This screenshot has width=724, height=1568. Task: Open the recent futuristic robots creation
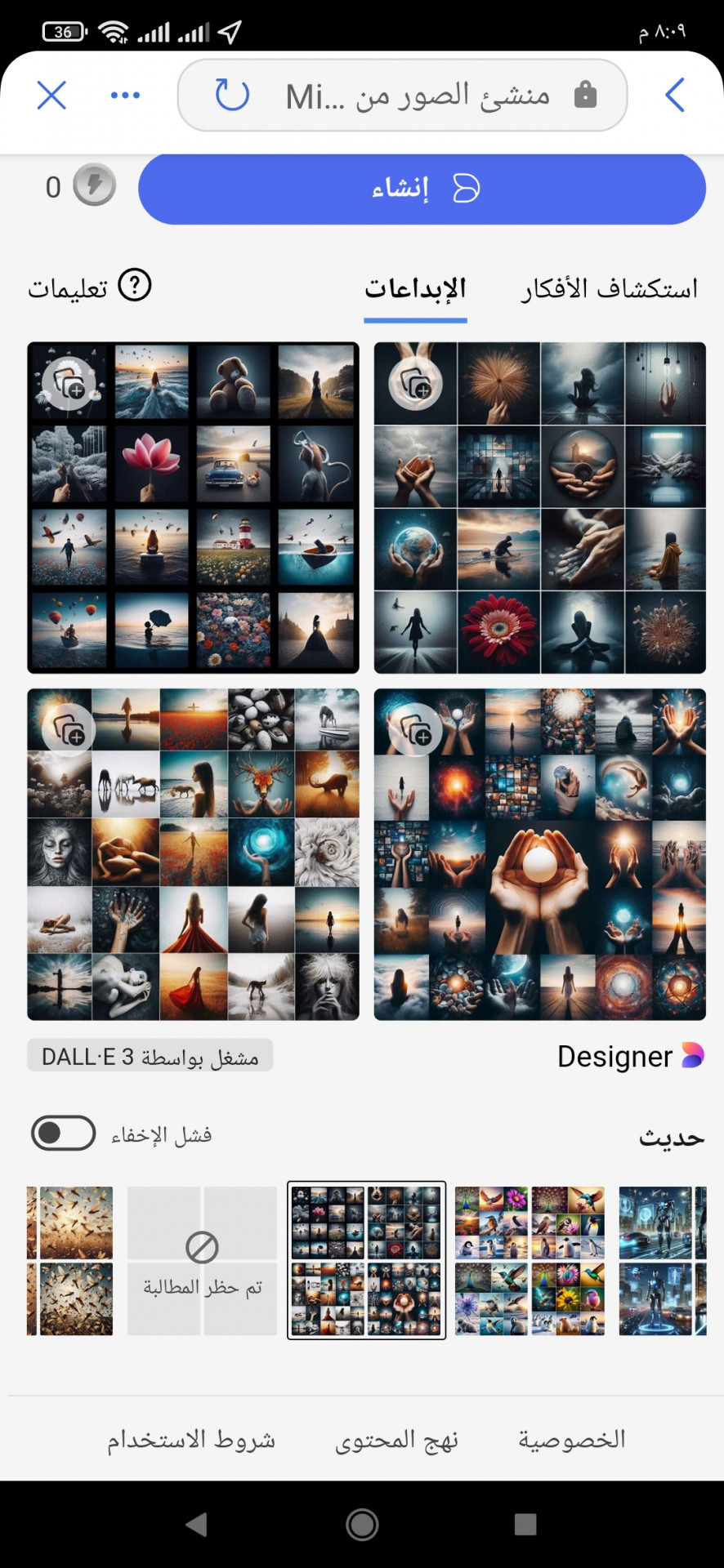coord(662,1260)
